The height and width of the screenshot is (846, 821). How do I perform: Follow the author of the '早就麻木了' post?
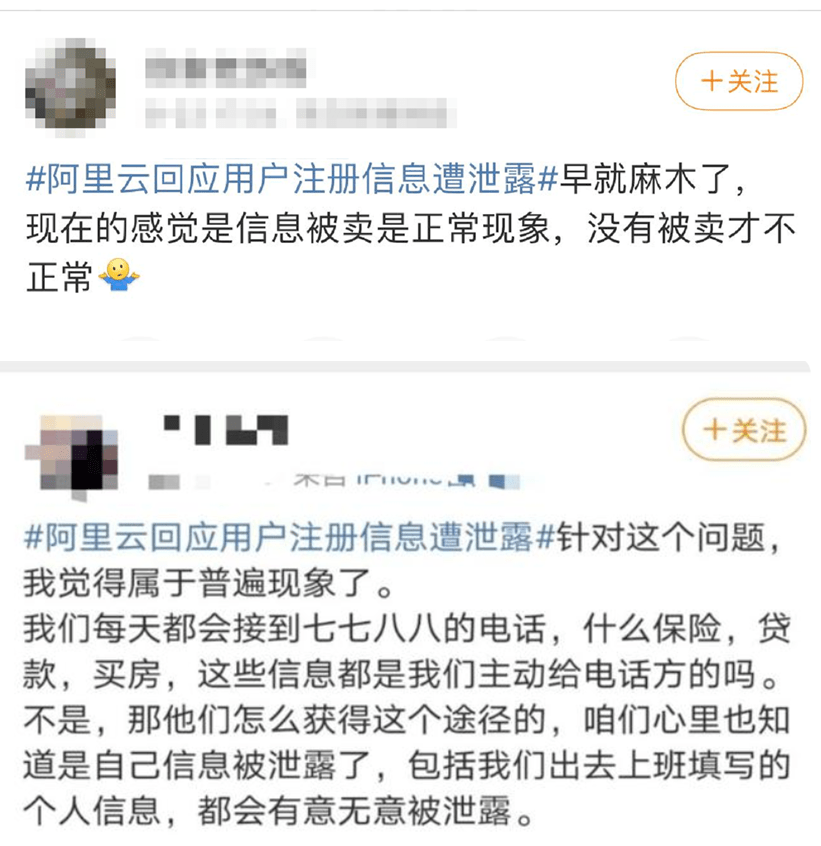739,81
